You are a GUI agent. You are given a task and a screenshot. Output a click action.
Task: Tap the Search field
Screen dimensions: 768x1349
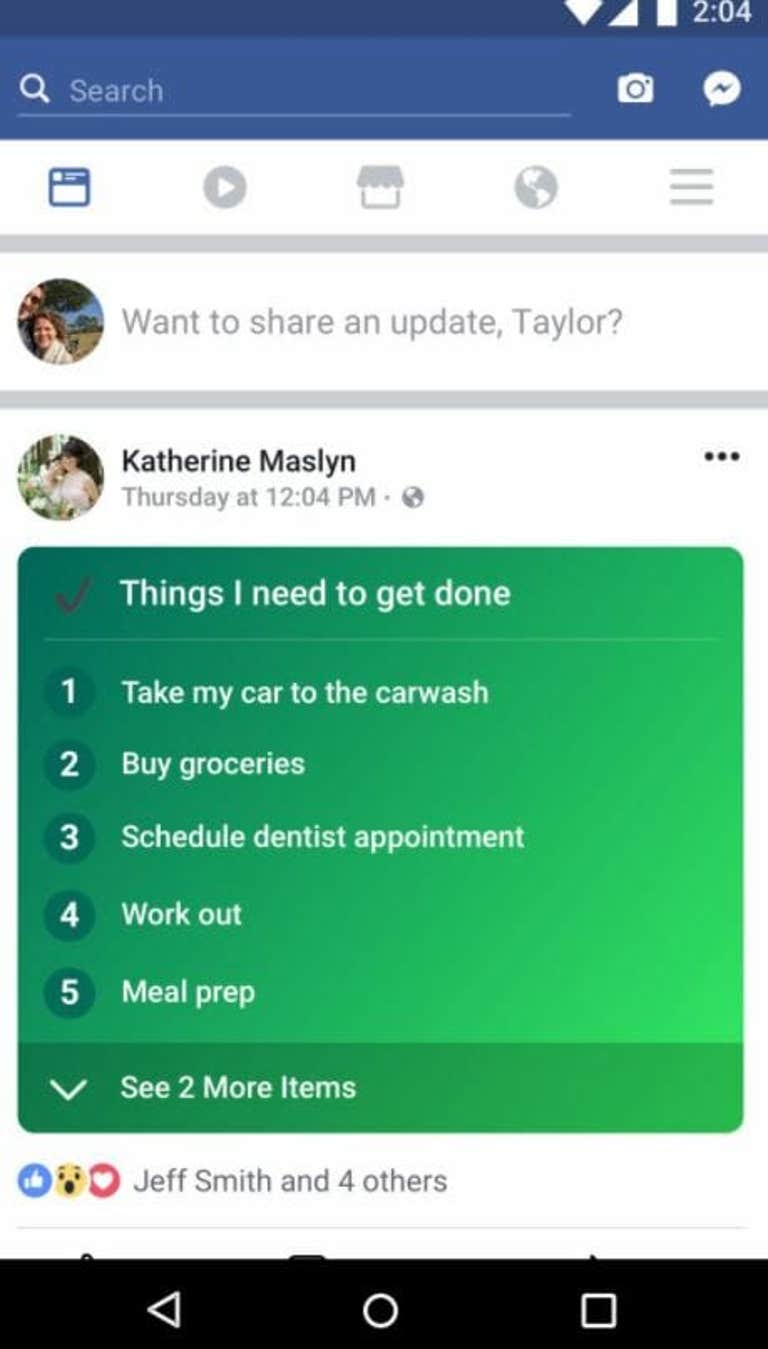coord(294,91)
